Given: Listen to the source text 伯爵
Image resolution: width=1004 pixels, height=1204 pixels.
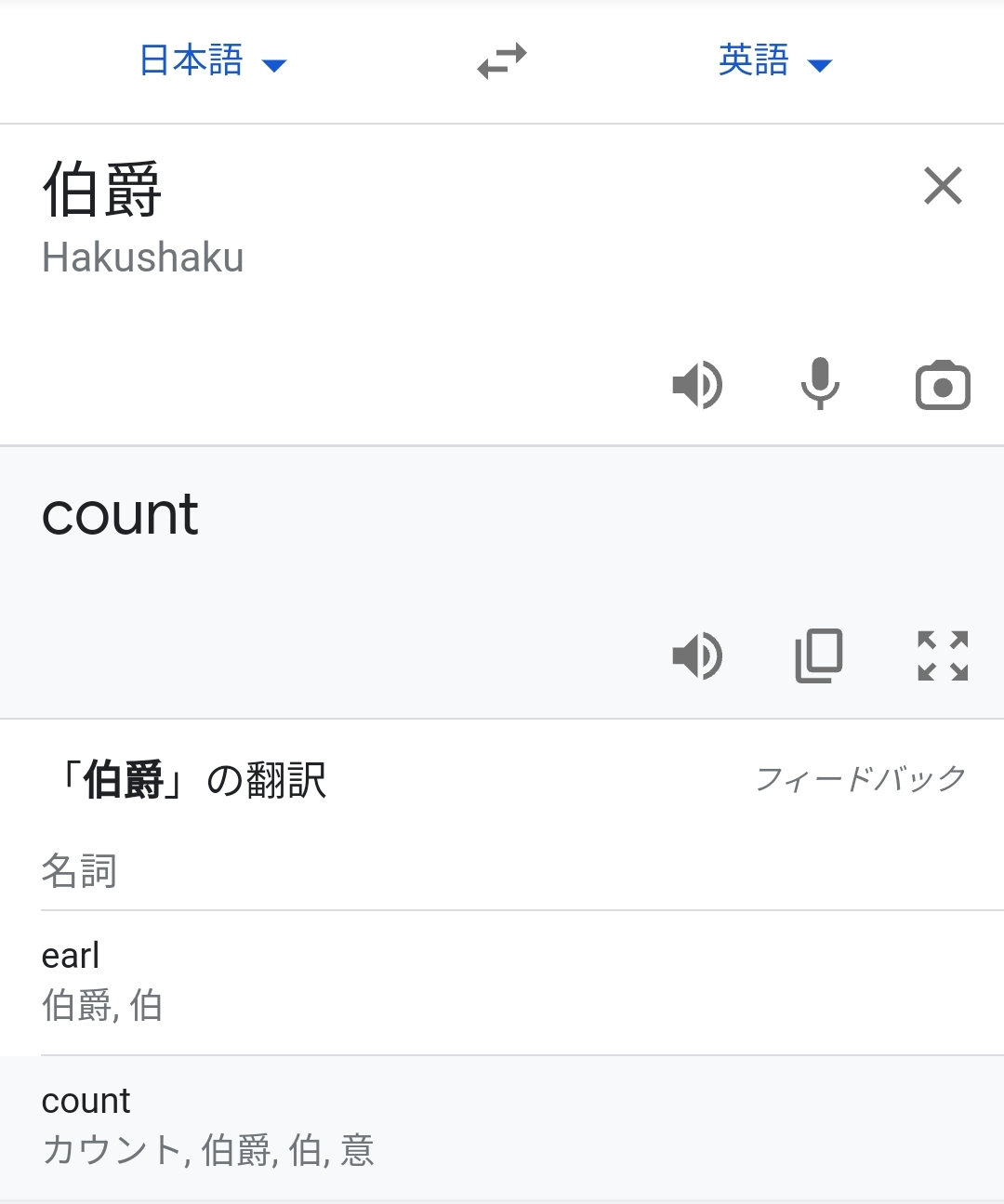Looking at the screenshot, I should (x=697, y=385).
